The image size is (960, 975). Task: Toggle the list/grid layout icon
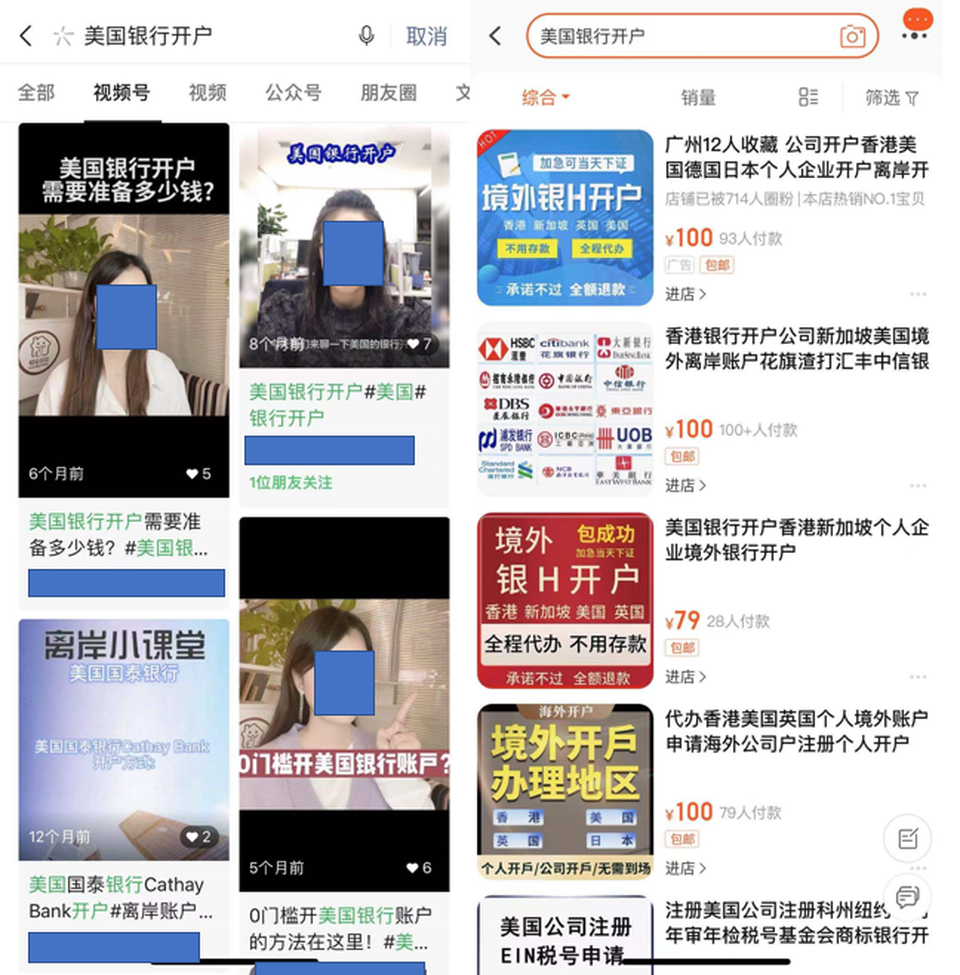coord(808,97)
